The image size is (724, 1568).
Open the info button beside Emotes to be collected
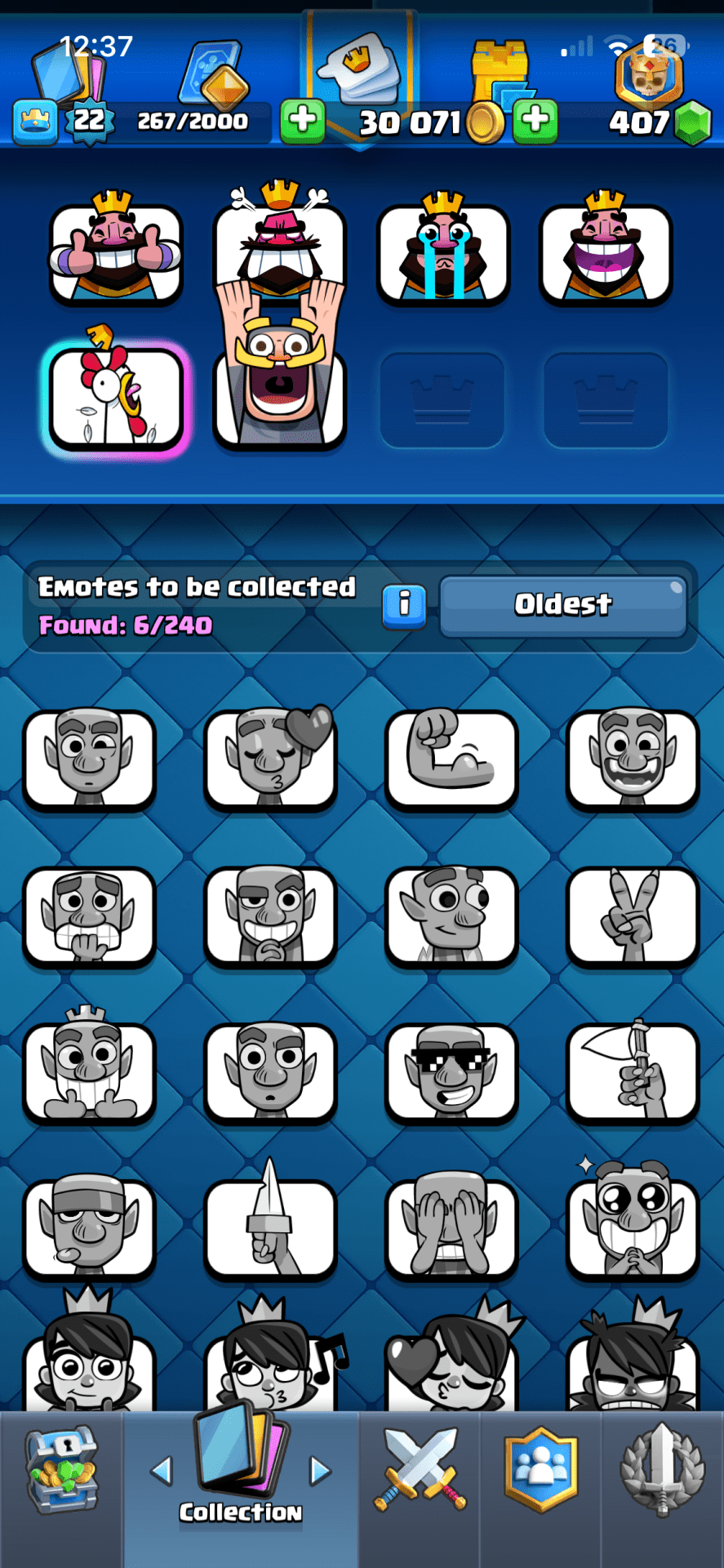click(x=404, y=605)
